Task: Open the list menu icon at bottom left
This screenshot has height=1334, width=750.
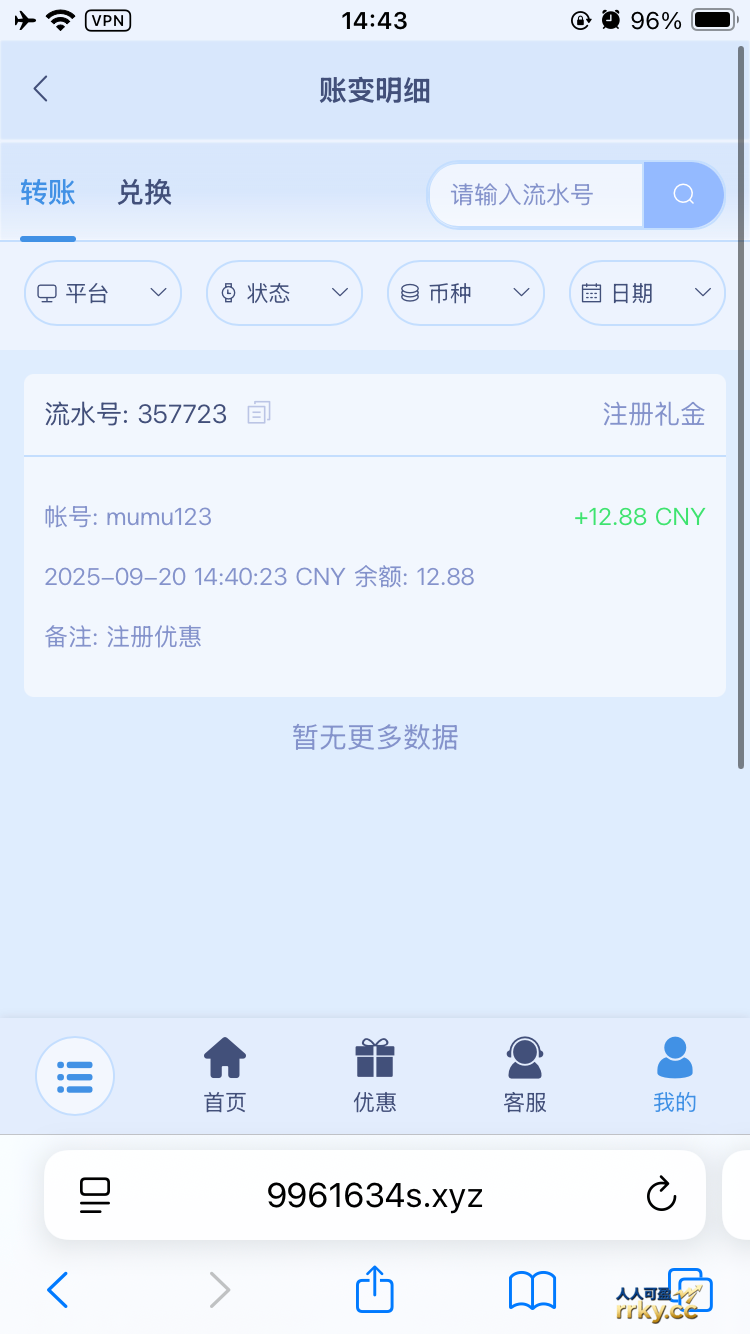Action: pyautogui.click(x=75, y=1075)
